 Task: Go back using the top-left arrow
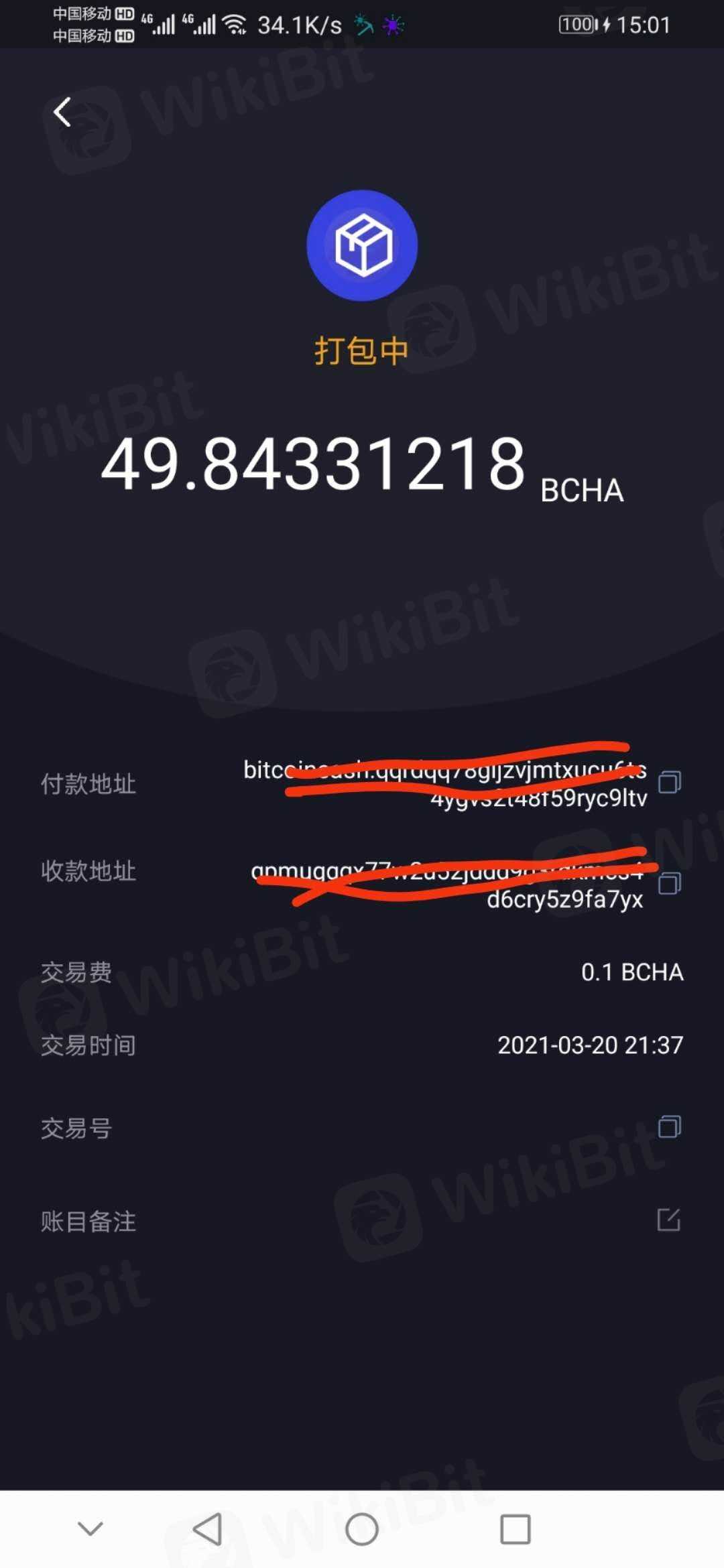pos(62,112)
